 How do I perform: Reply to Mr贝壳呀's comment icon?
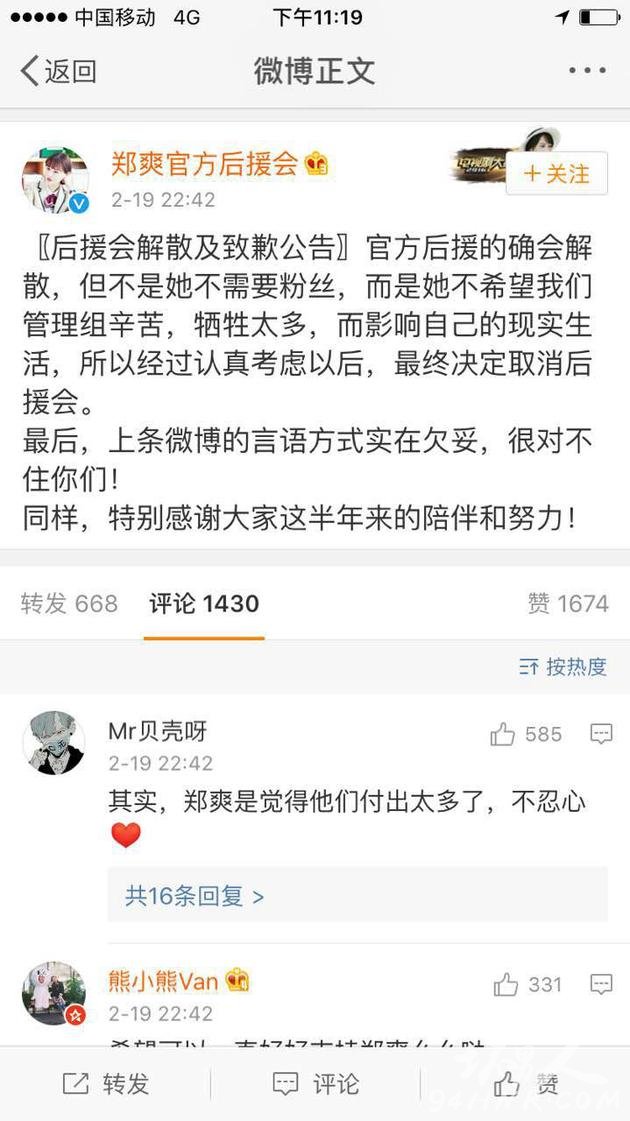pos(601,734)
